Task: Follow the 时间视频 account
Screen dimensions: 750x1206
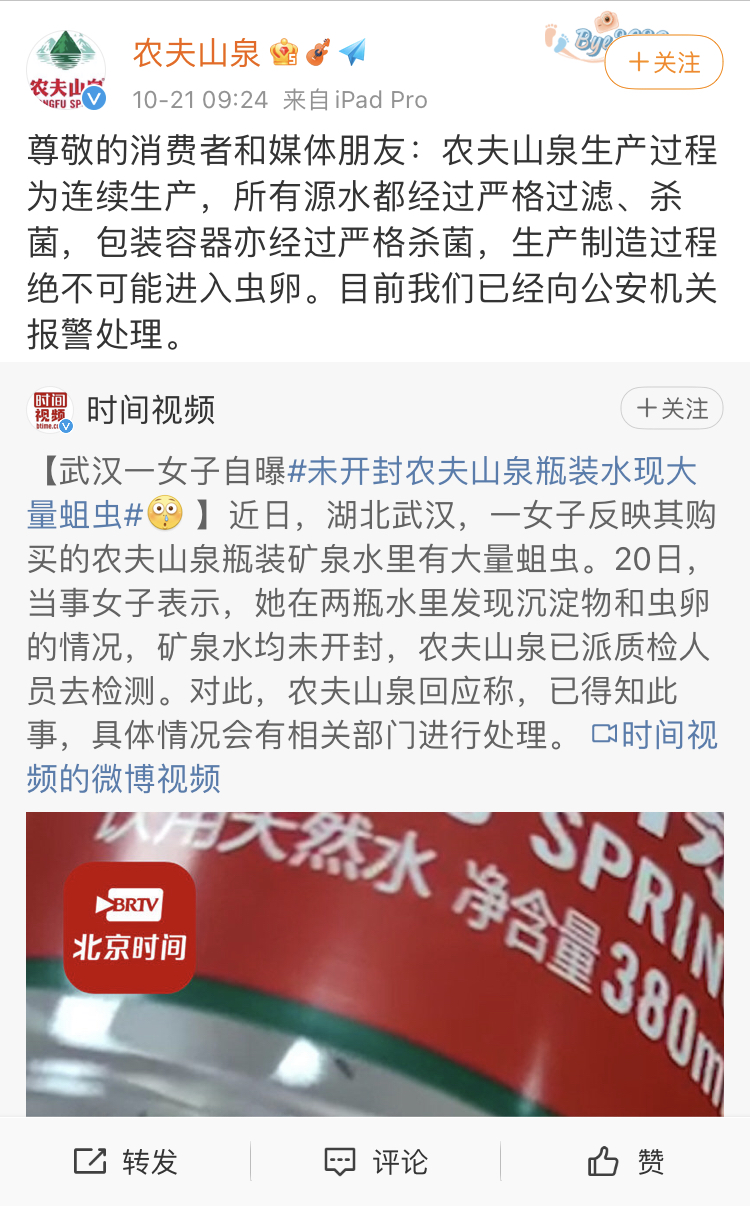Action: coord(672,409)
